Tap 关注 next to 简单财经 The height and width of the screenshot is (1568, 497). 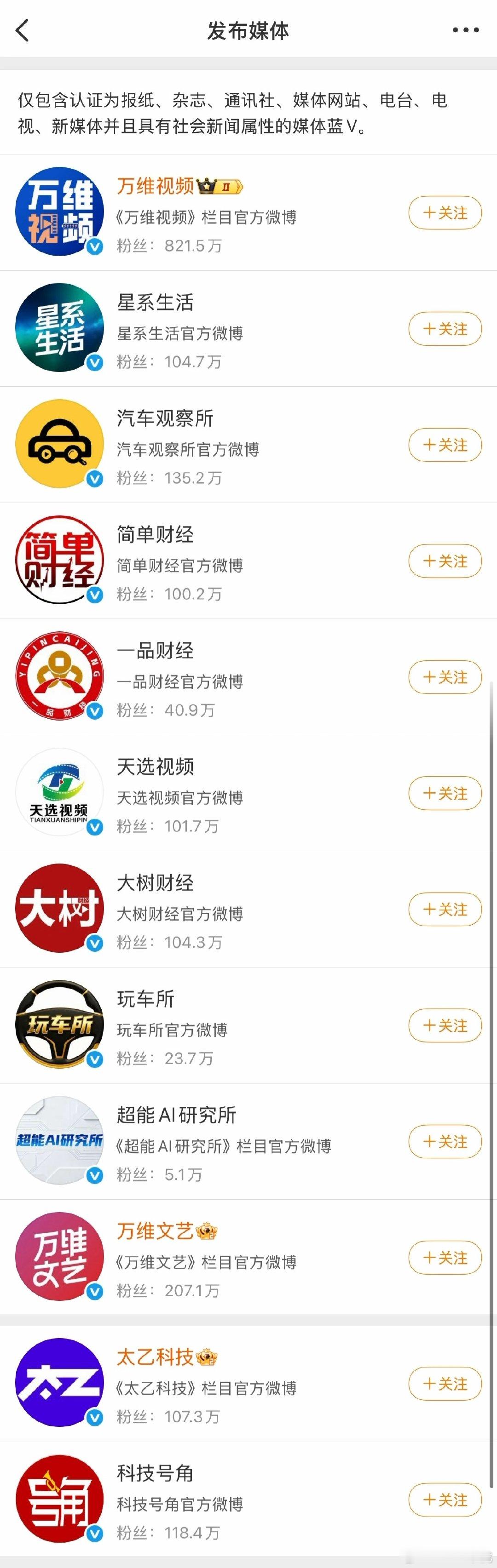pos(445,561)
